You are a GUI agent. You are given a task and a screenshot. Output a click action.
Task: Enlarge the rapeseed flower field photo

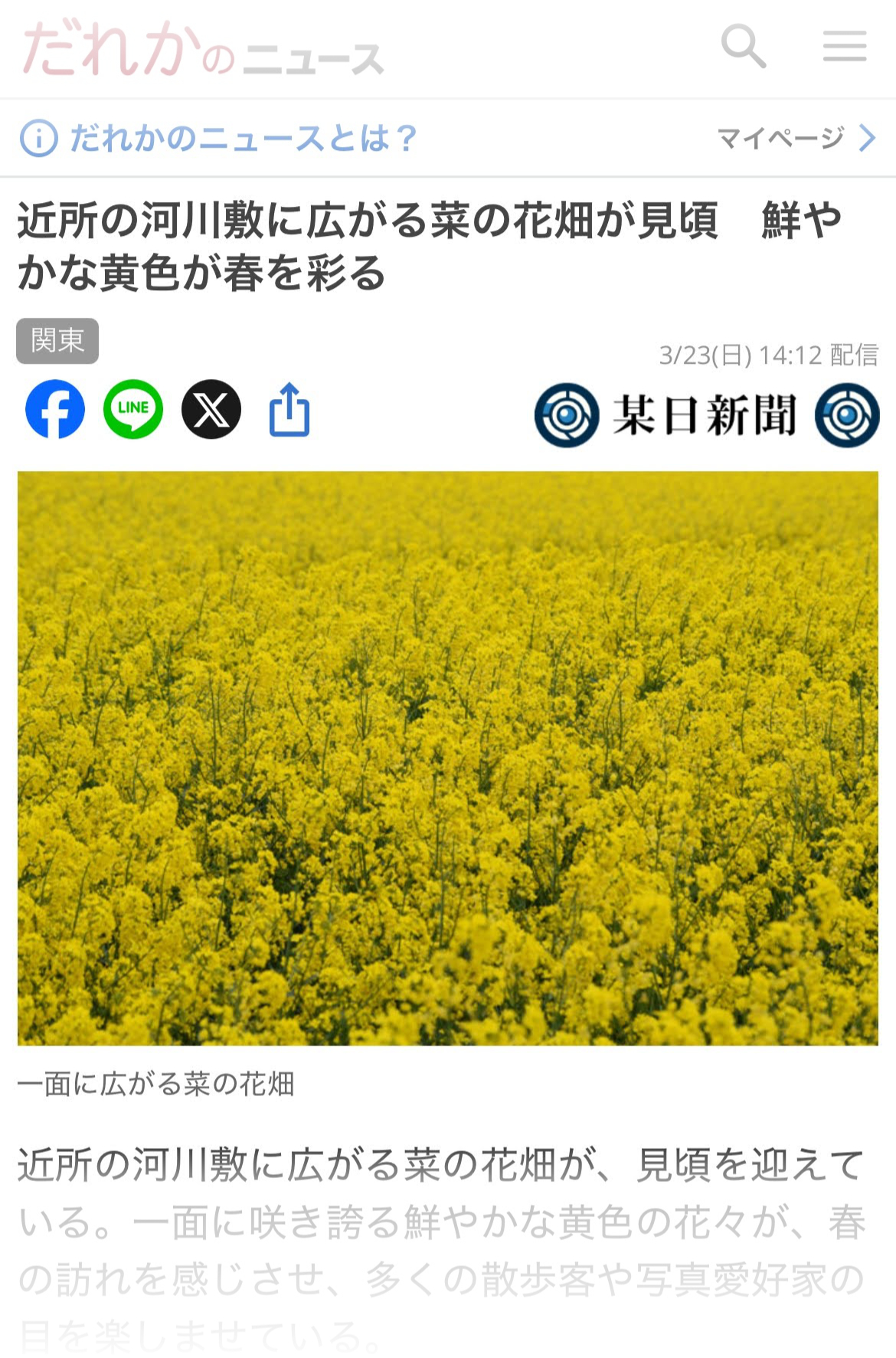(448, 758)
